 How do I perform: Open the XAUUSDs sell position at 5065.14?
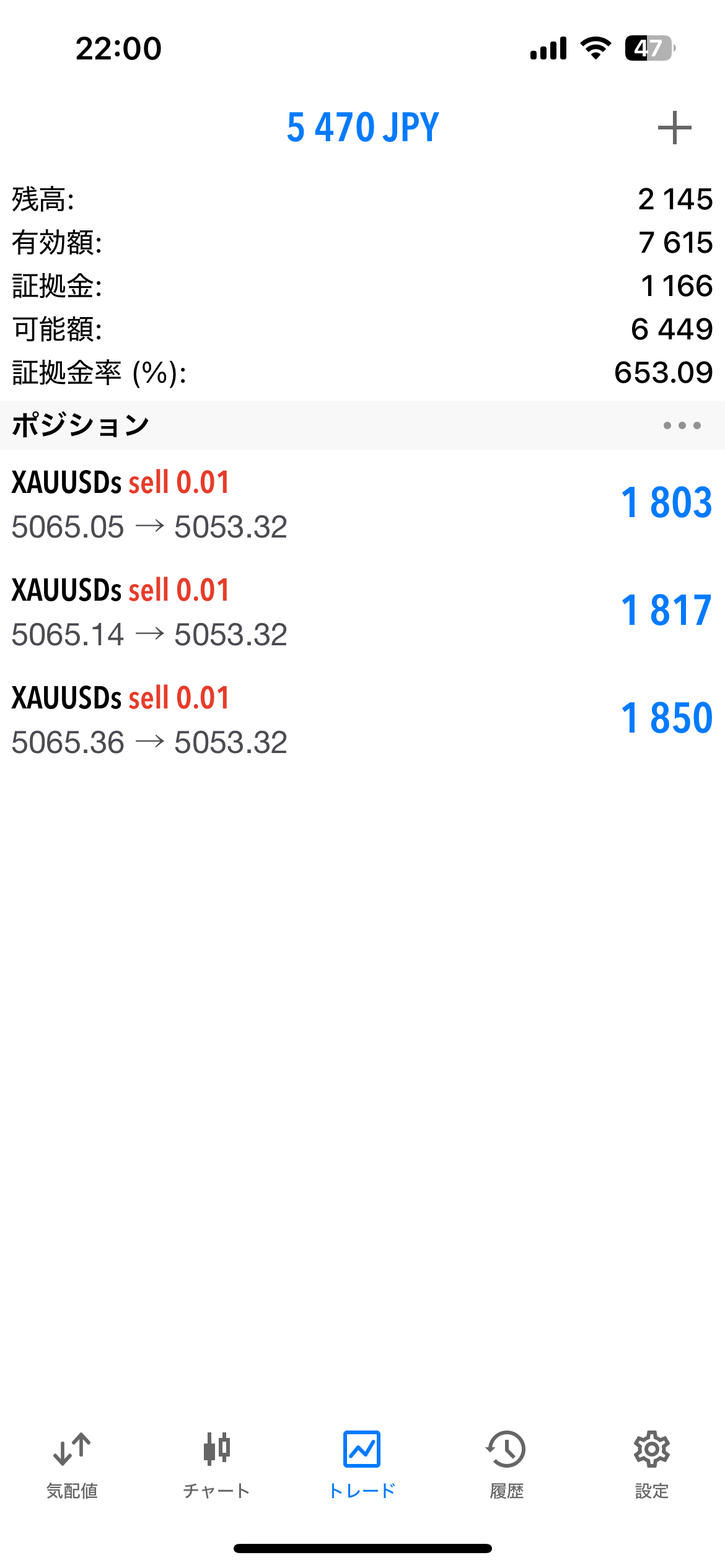362,612
